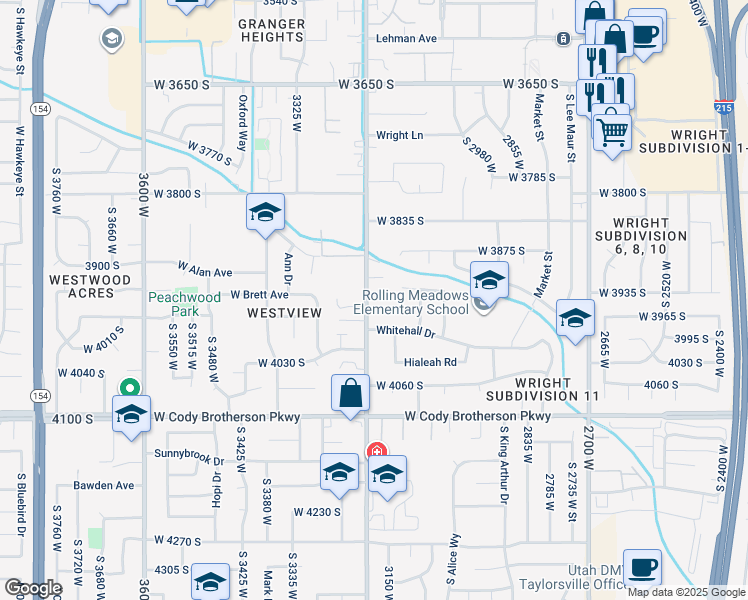Open the school marker on 2700 W
Image resolution: width=748 pixels, height=600 pixels.
575,318
